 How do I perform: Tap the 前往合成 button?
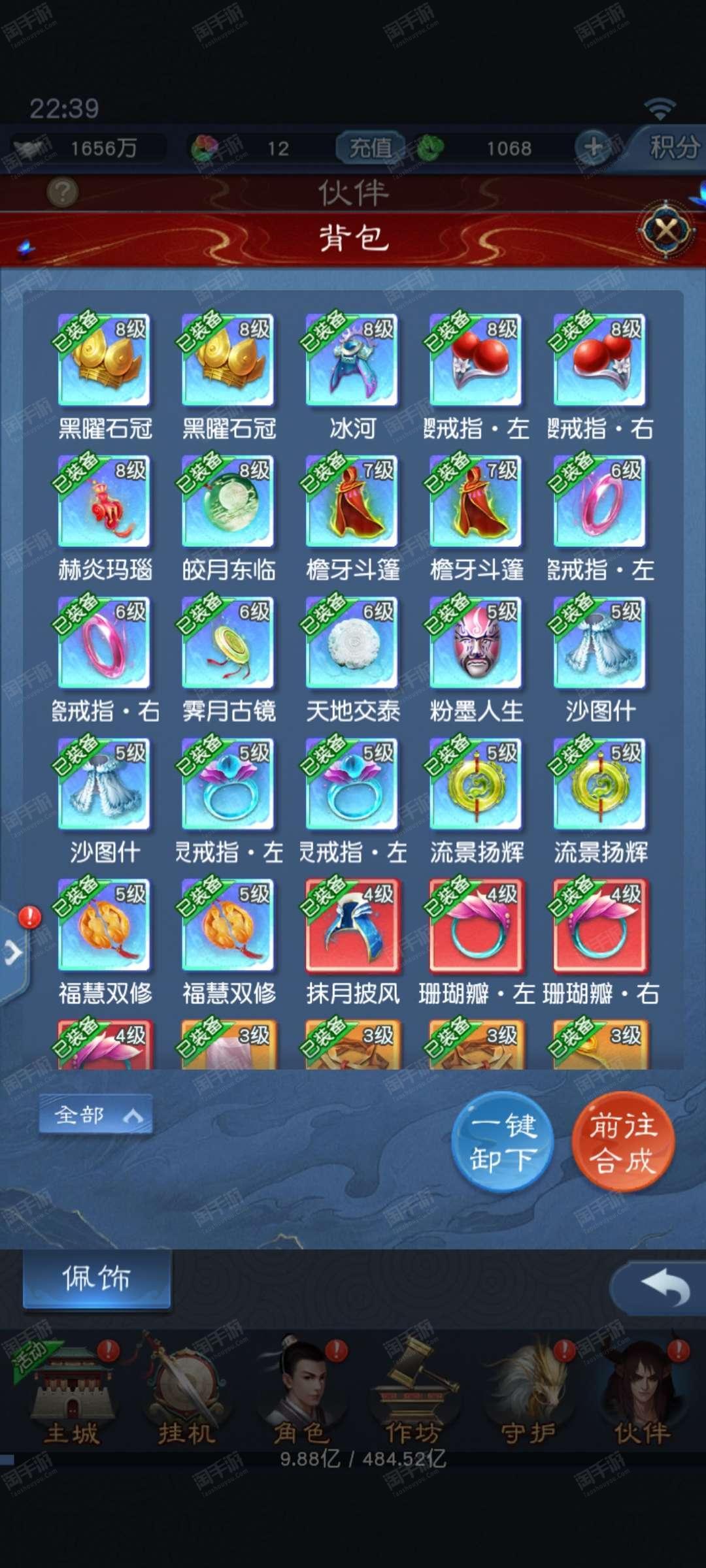(623, 1142)
